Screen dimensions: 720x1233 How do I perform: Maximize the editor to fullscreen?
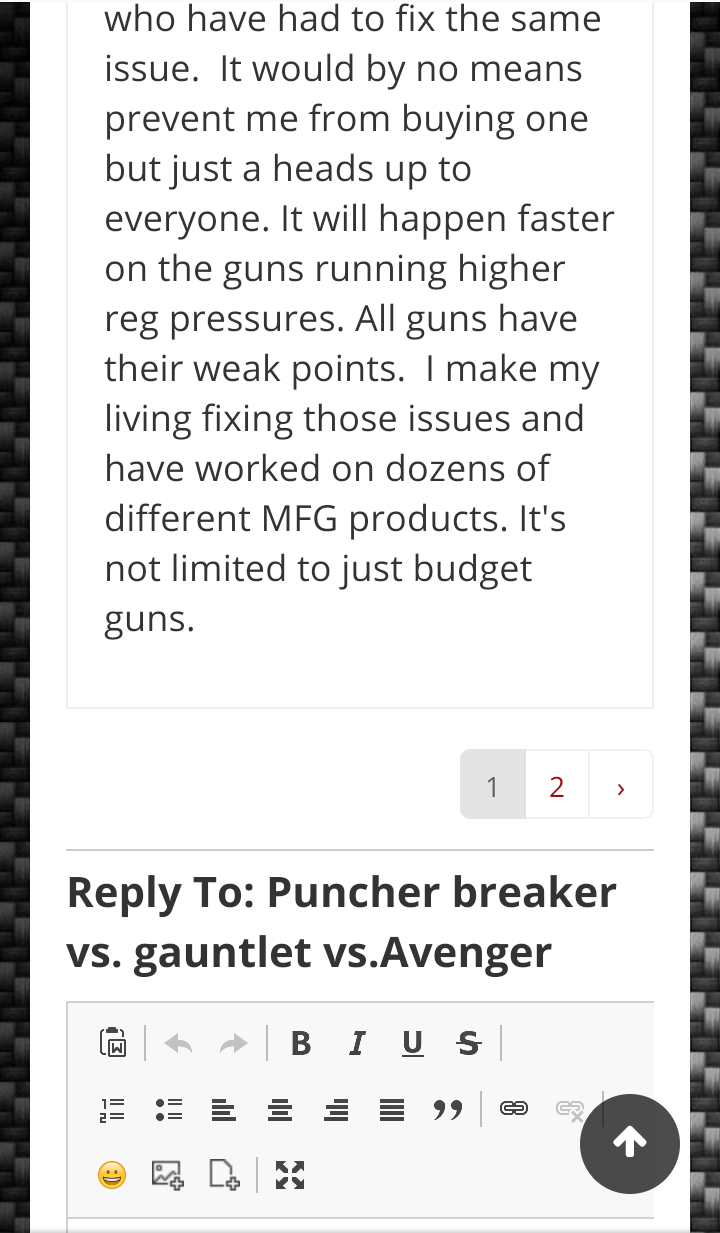290,1175
